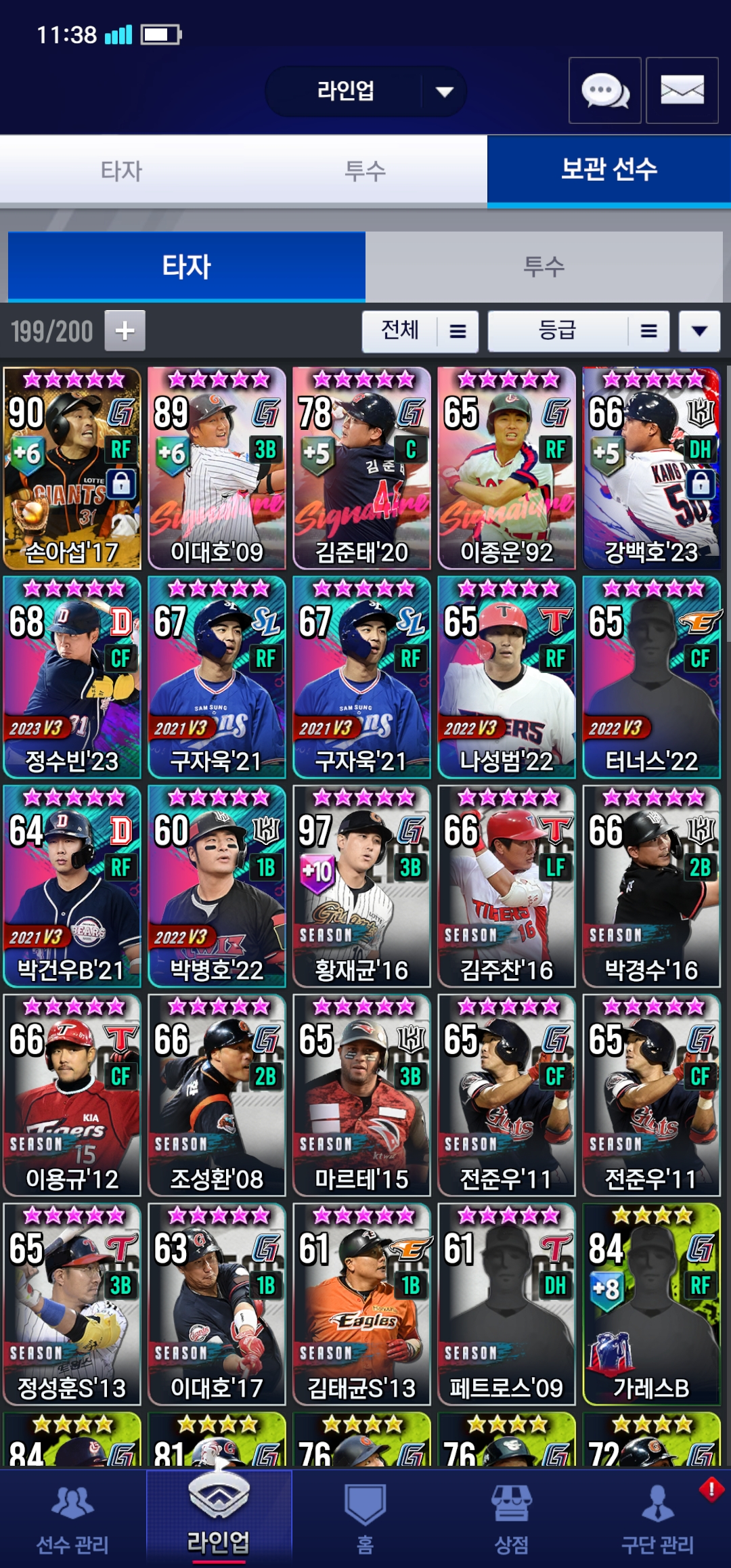Open the mail envelope icon
Viewport: 731px width, 1568px height.
(682, 91)
